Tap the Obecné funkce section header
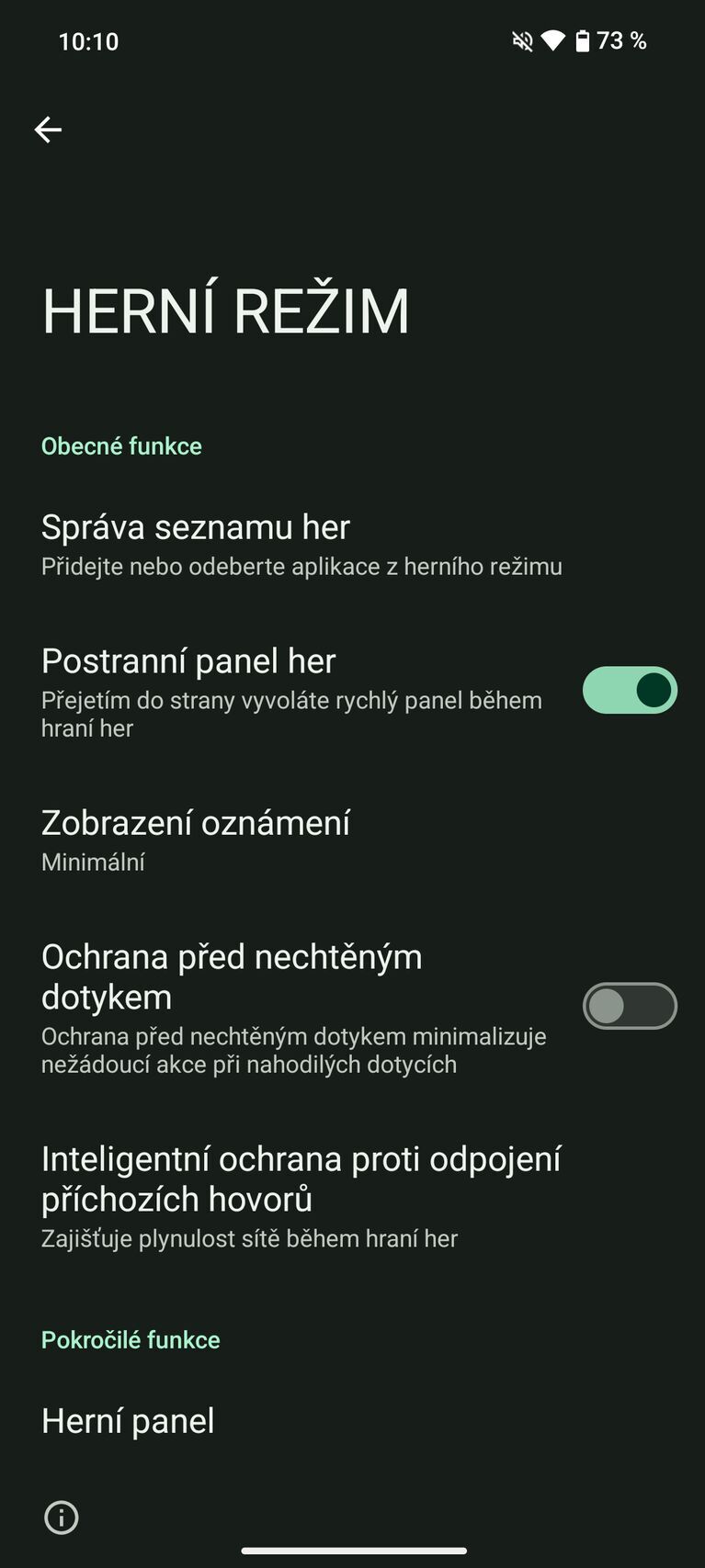This screenshot has width=705, height=1568. tap(120, 446)
